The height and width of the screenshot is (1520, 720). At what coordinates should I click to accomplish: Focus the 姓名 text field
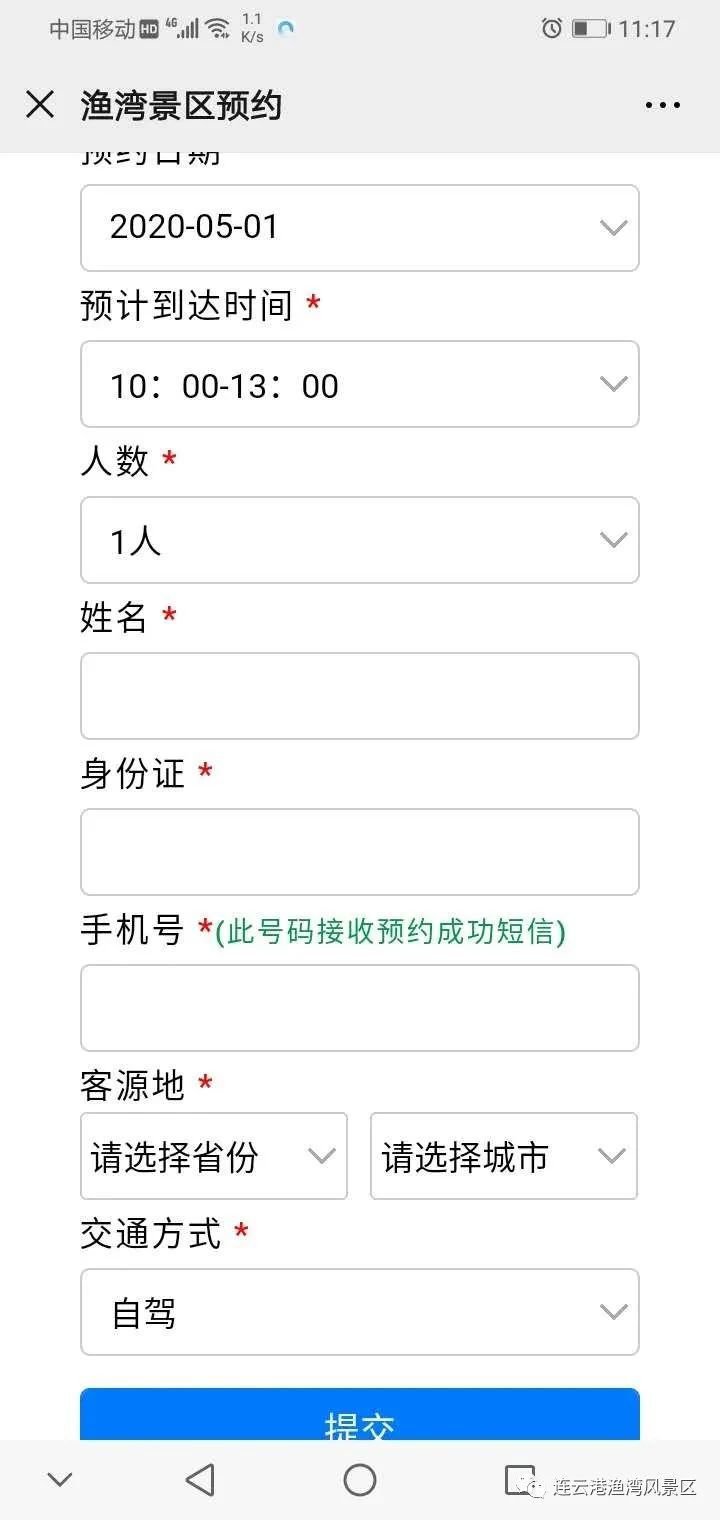tap(360, 696)
